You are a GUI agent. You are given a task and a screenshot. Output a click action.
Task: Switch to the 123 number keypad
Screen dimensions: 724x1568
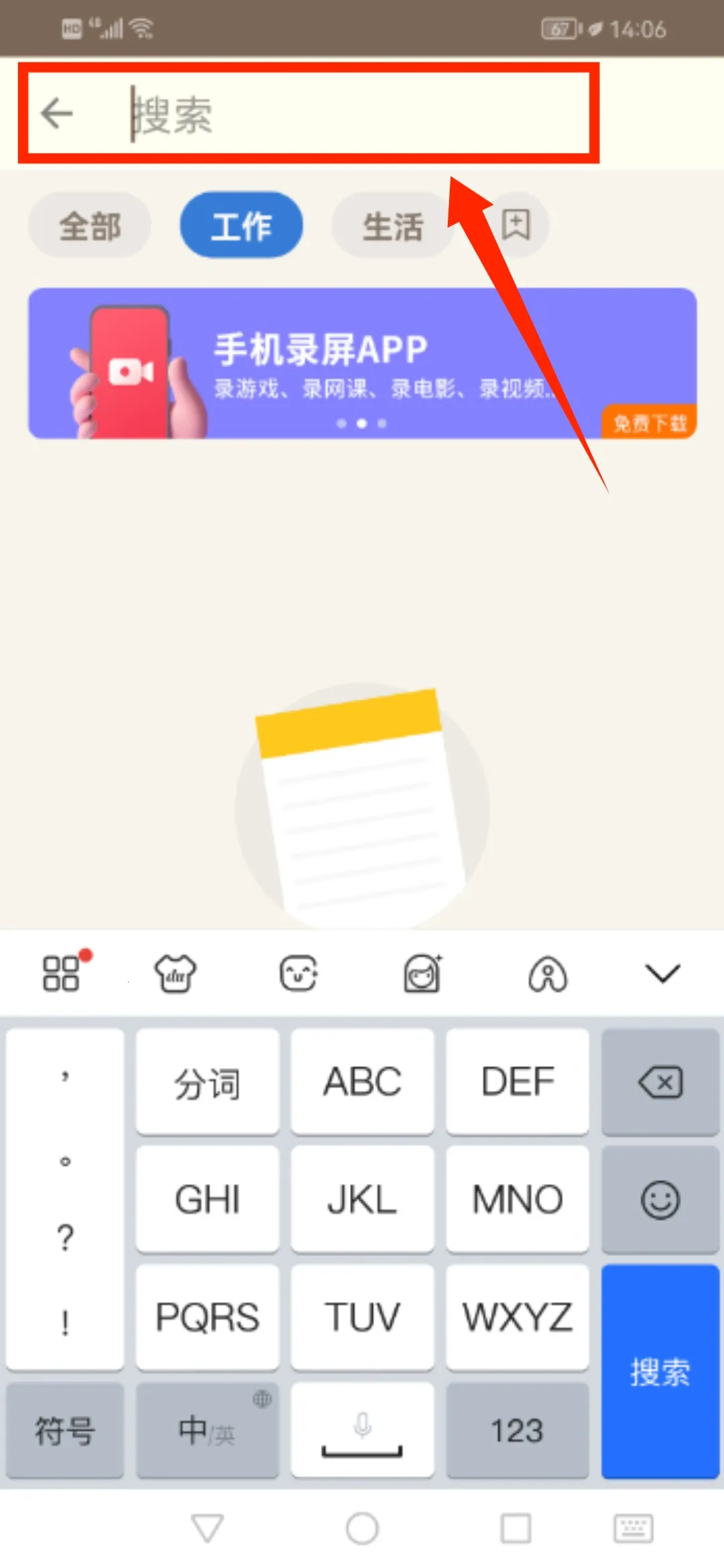517,1431
